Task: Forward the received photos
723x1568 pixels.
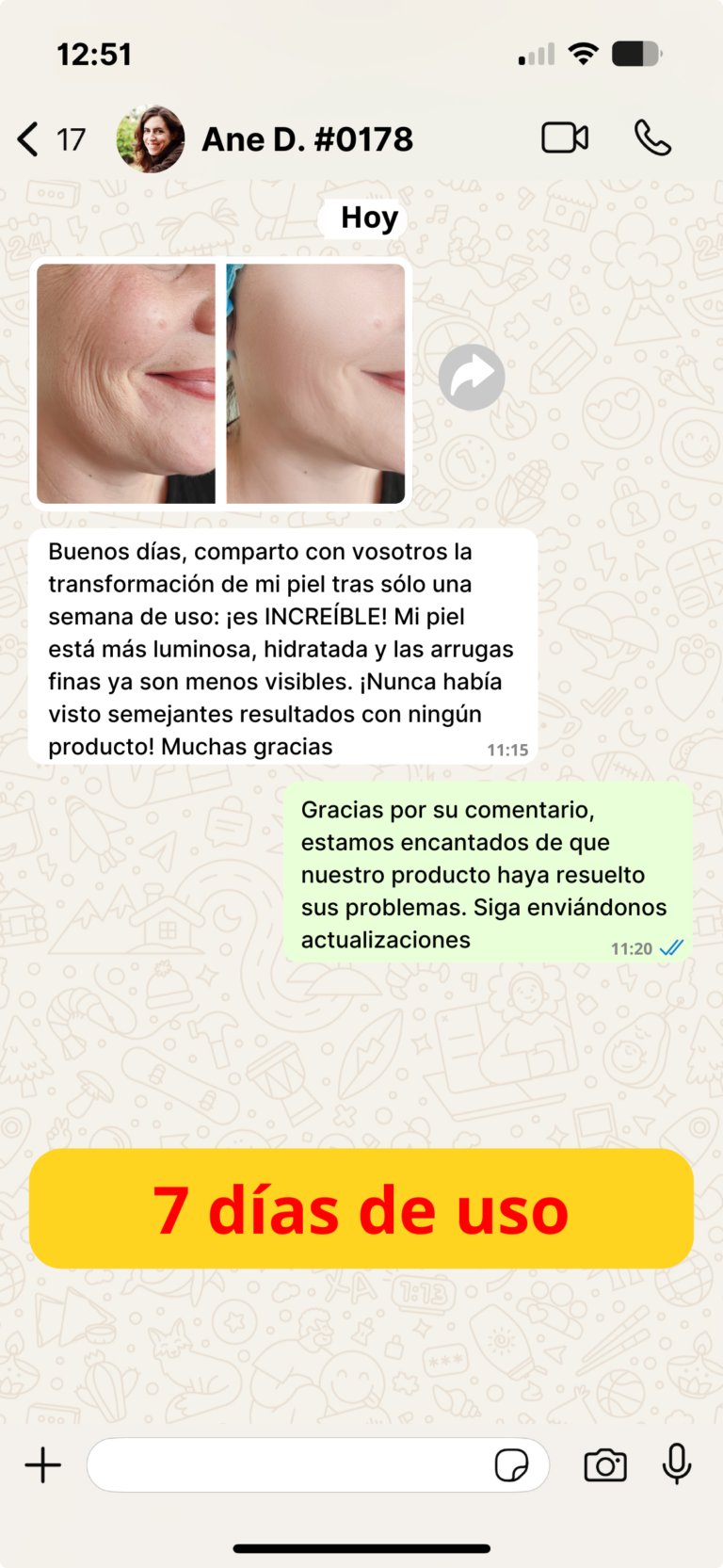Action: click(472, 378)
